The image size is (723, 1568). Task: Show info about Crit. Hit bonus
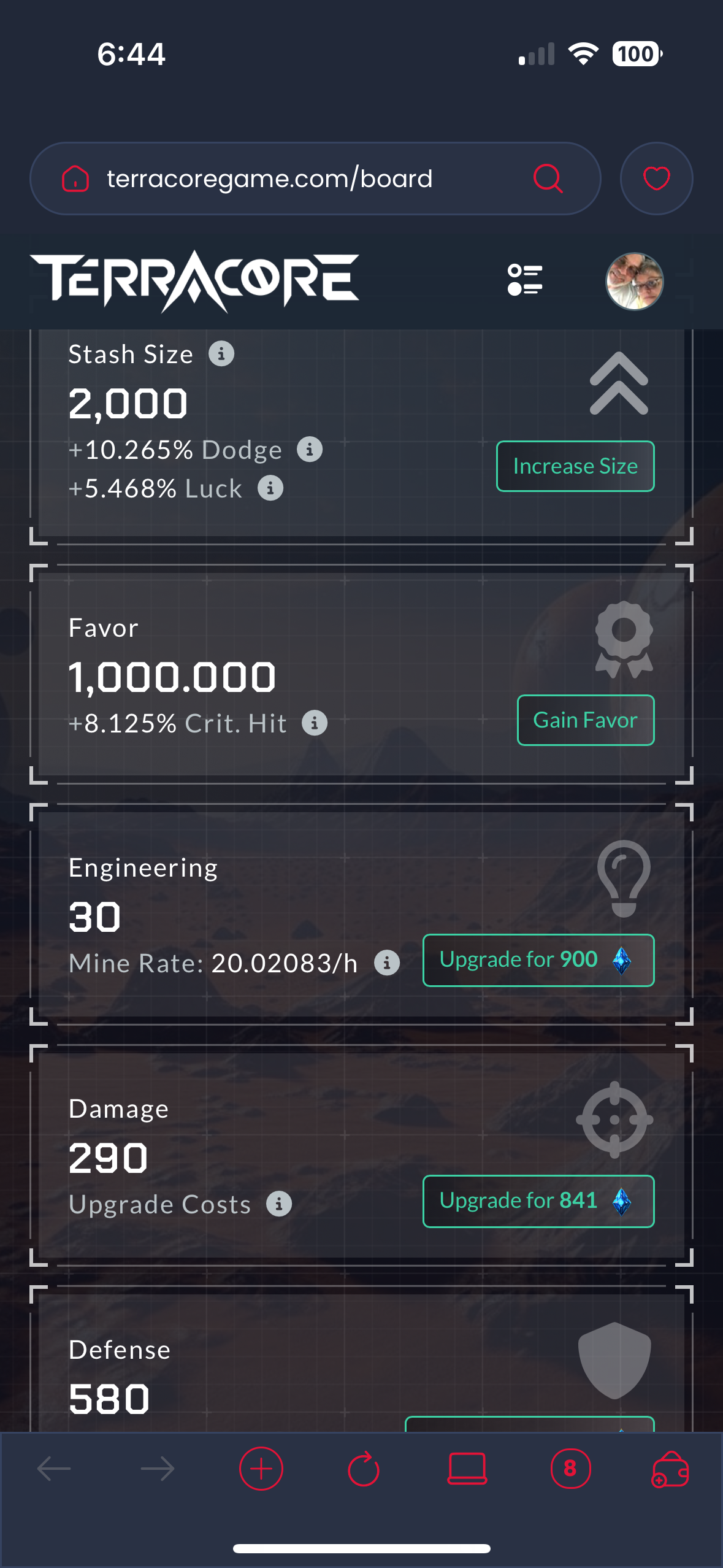pyautogui.click(x=315, y=723)
